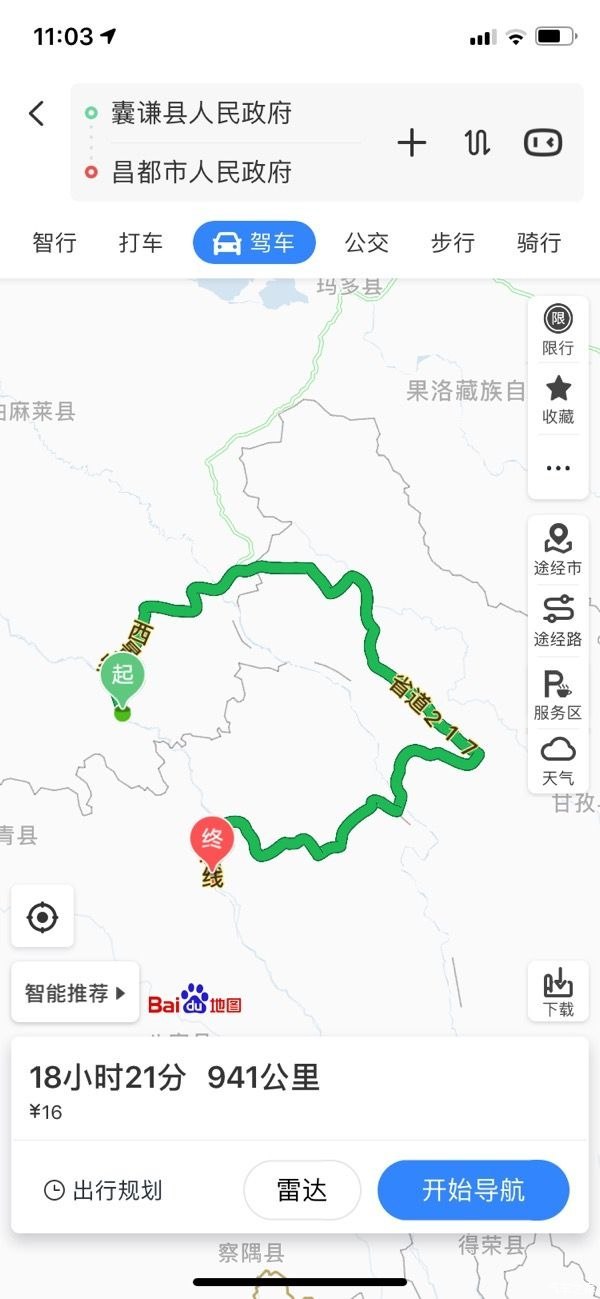Viewport: 600px width, 1299px height.
Task: Switch to the 智行 tab
Action: coord(54,242)
